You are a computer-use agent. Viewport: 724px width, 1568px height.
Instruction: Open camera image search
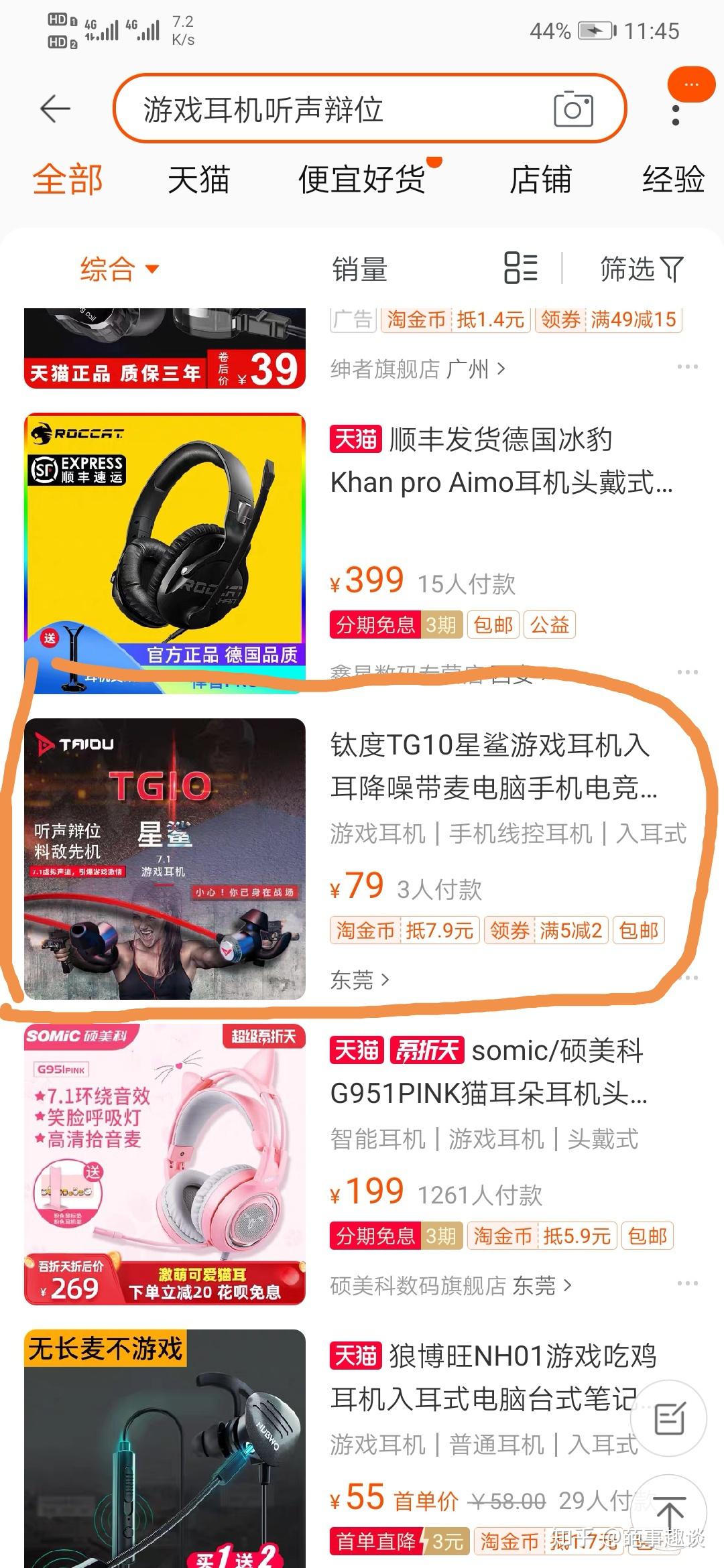tap(573, 109)
